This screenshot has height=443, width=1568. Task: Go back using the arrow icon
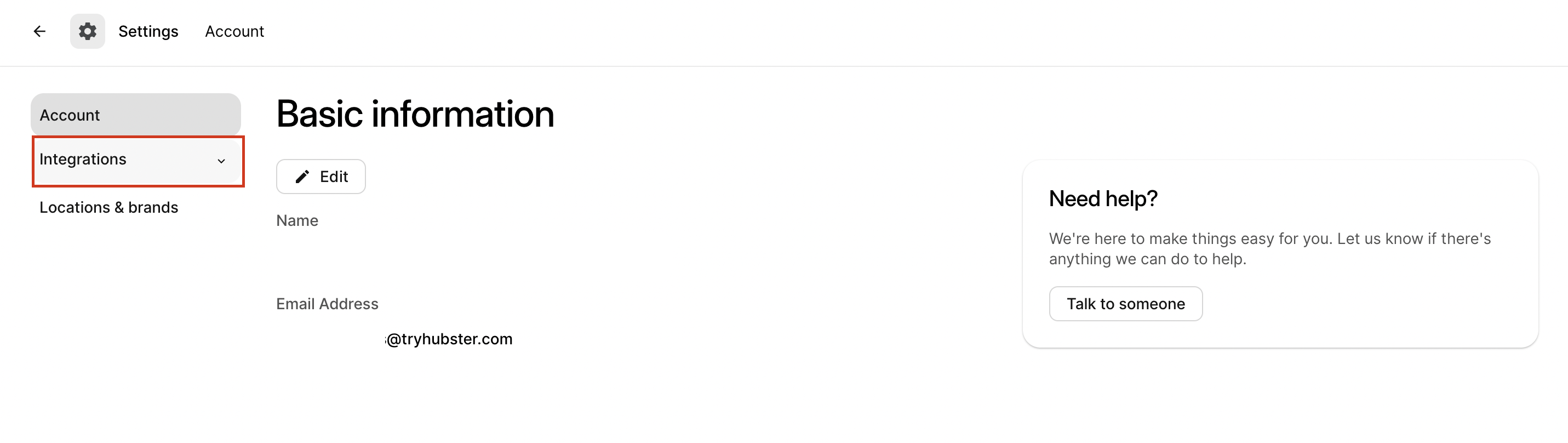[x=39, y=31]
